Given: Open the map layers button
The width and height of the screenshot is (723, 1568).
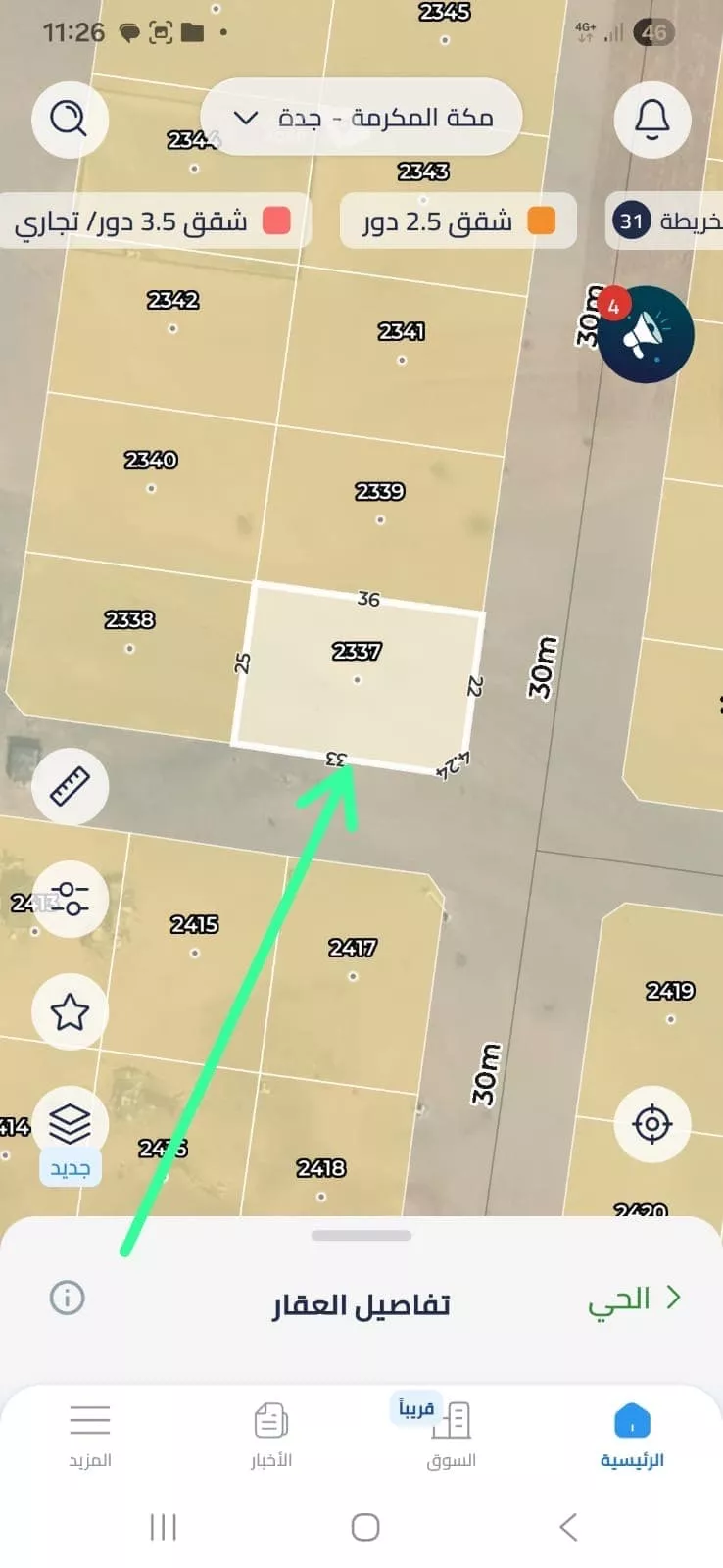Looking at the screenshot, I should pos(70,1124).
